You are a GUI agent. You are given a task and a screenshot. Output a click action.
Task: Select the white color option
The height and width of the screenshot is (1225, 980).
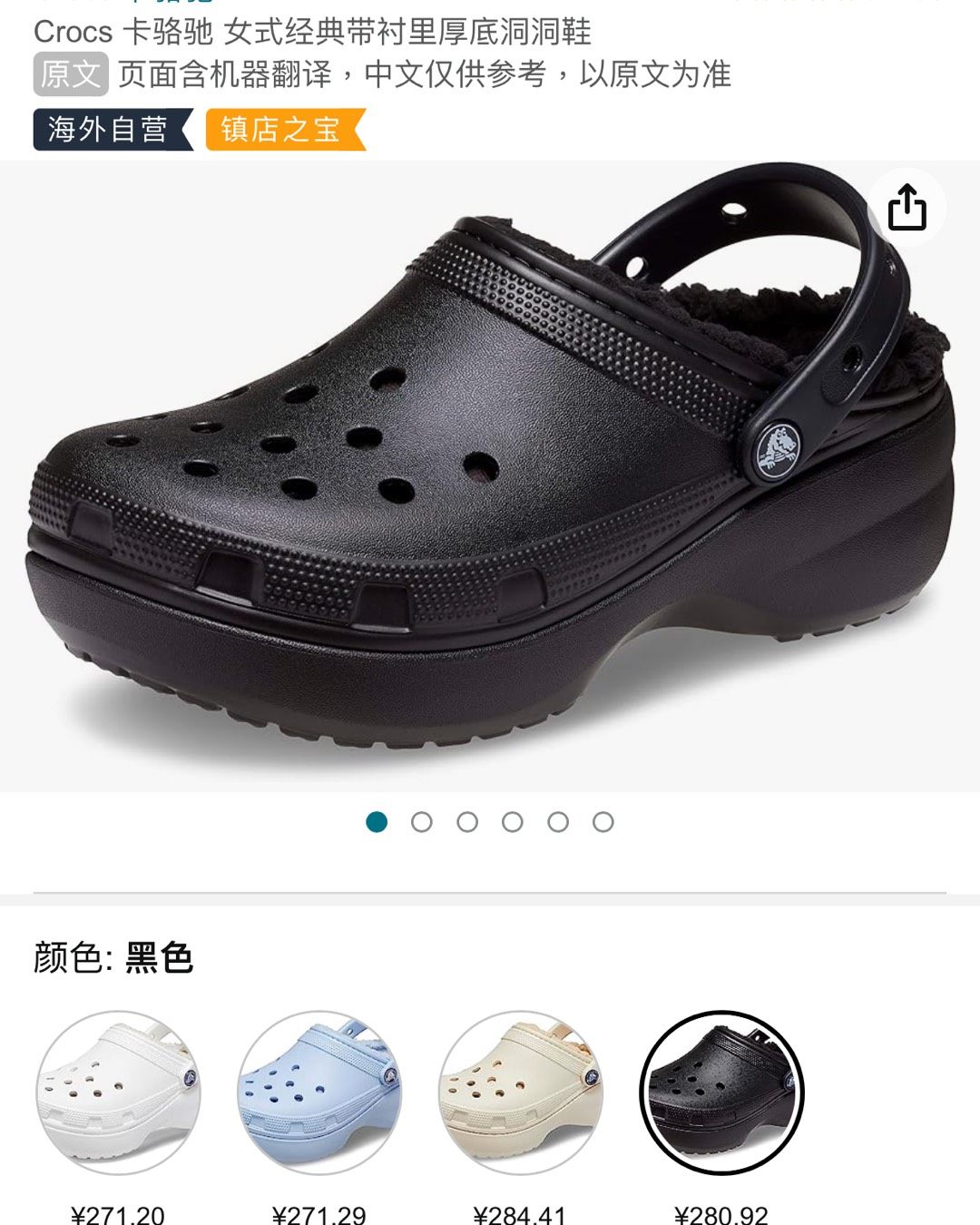[118, 1093]
